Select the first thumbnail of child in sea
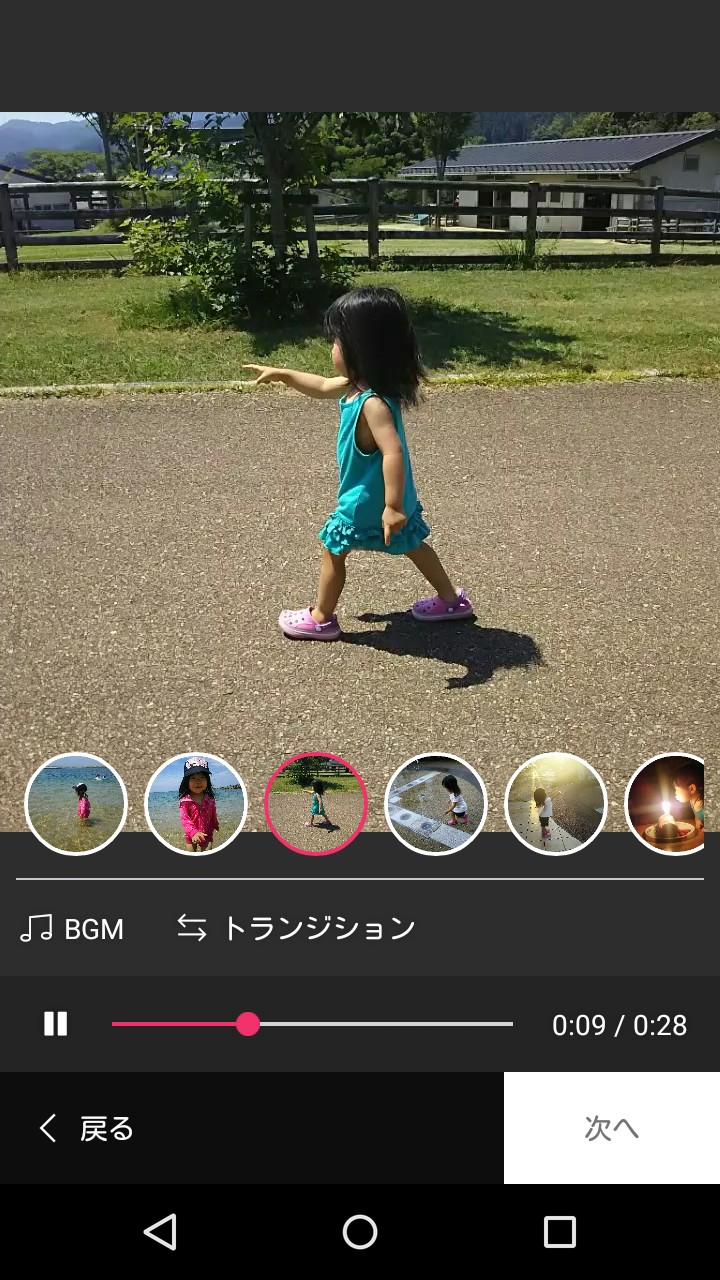 pos(76,804)
